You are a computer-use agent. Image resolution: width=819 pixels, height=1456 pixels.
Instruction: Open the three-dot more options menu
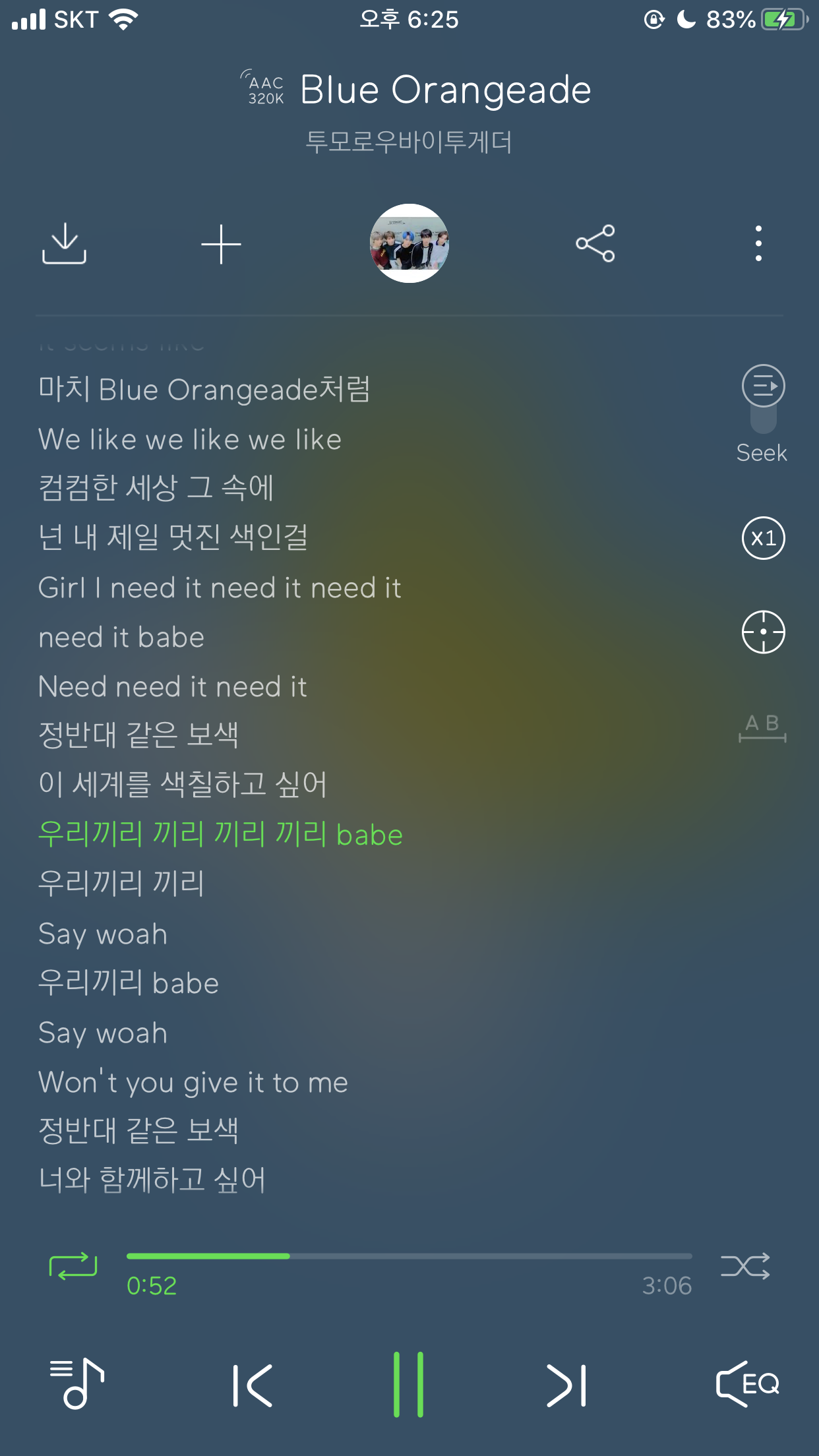tap(759, 243)
